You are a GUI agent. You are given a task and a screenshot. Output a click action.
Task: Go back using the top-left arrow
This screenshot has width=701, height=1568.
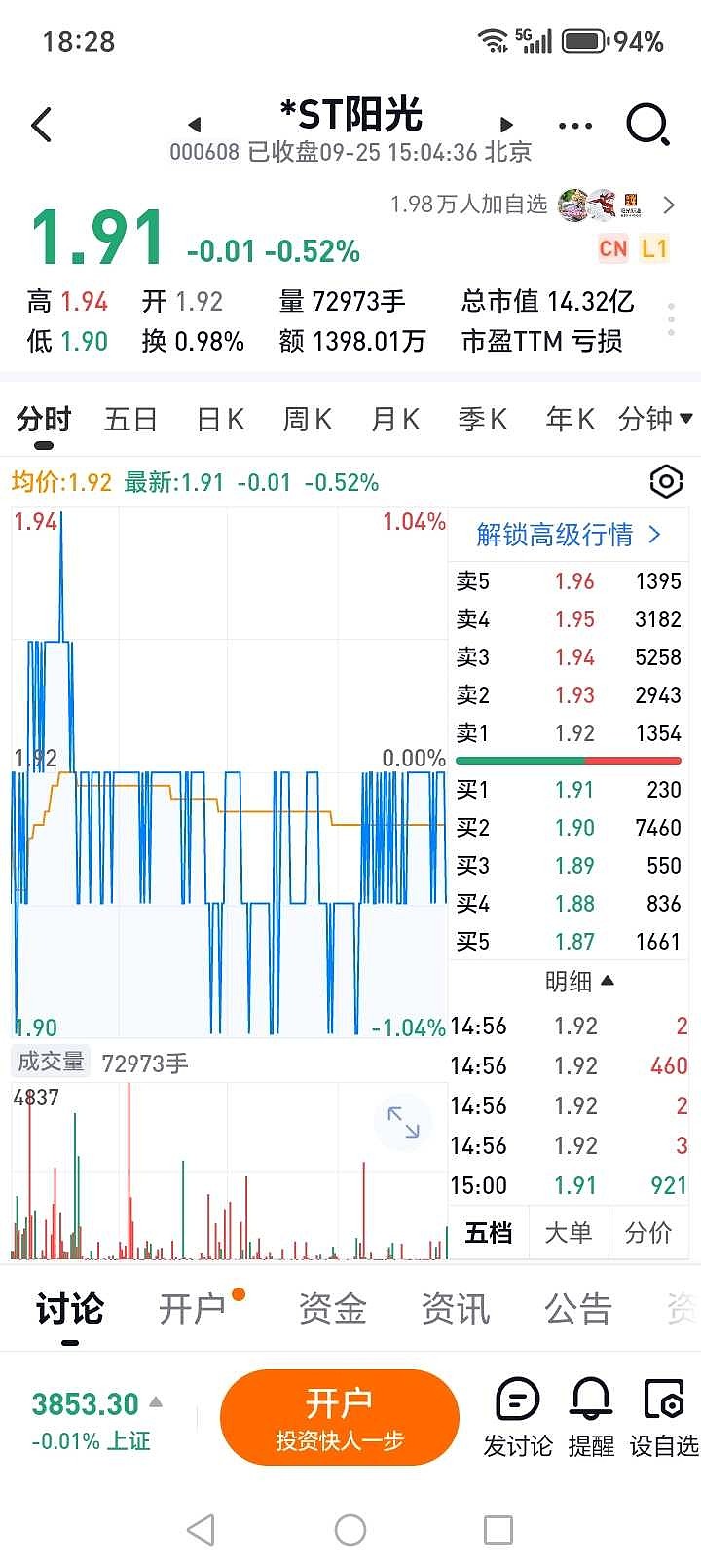coord(42,126)
